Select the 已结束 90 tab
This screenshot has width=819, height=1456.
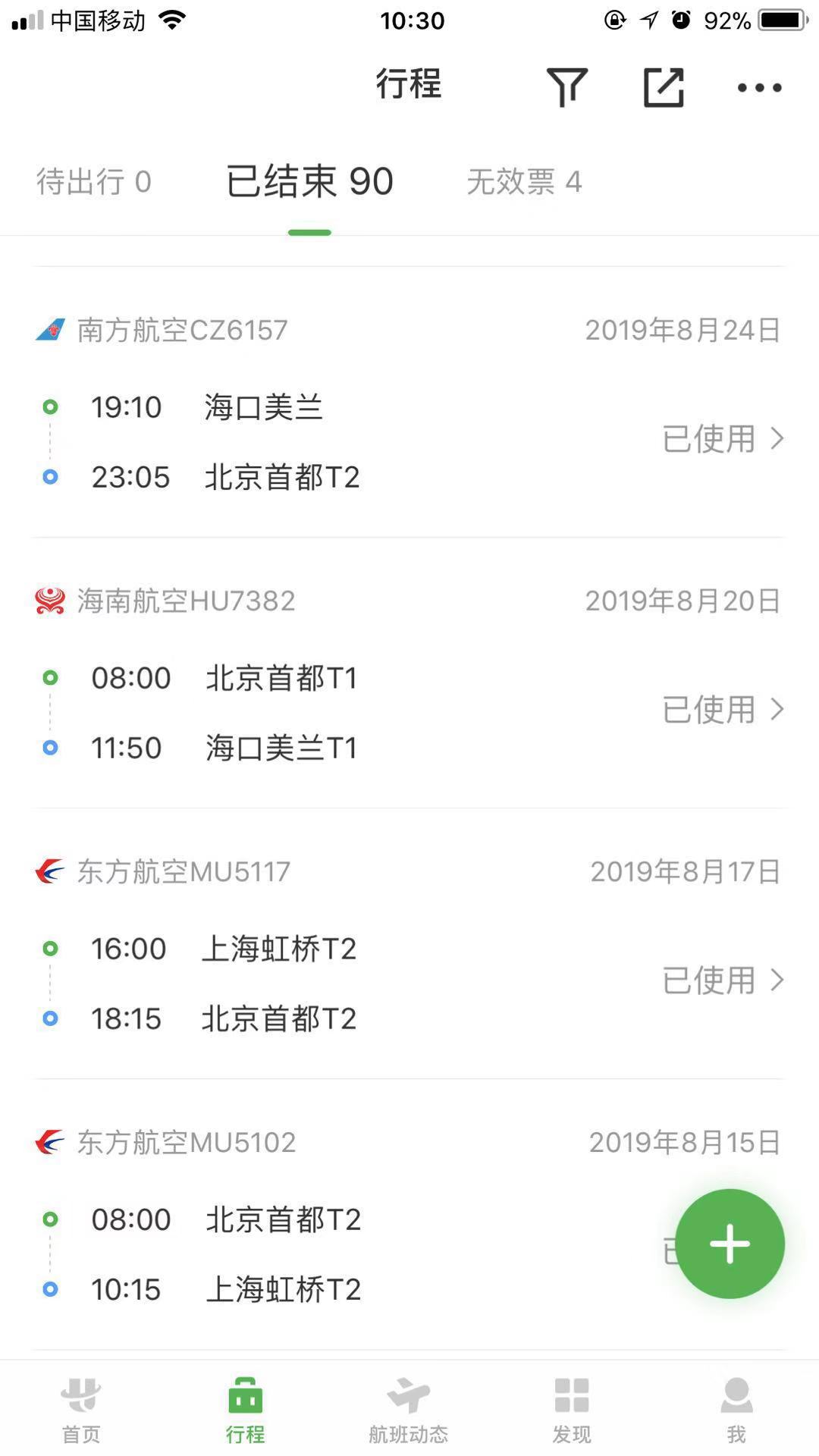pos(309,182)
